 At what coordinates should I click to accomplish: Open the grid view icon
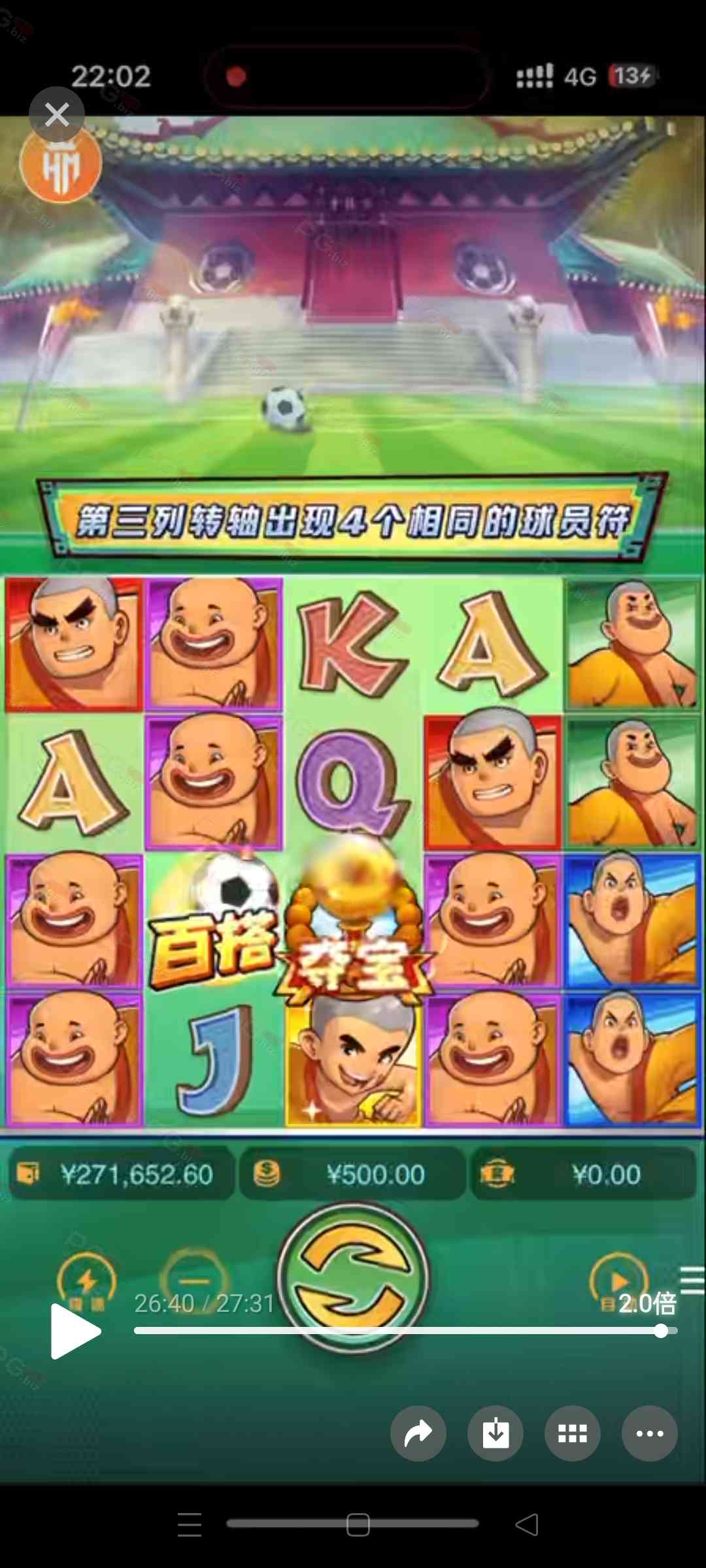(573, 1433)
